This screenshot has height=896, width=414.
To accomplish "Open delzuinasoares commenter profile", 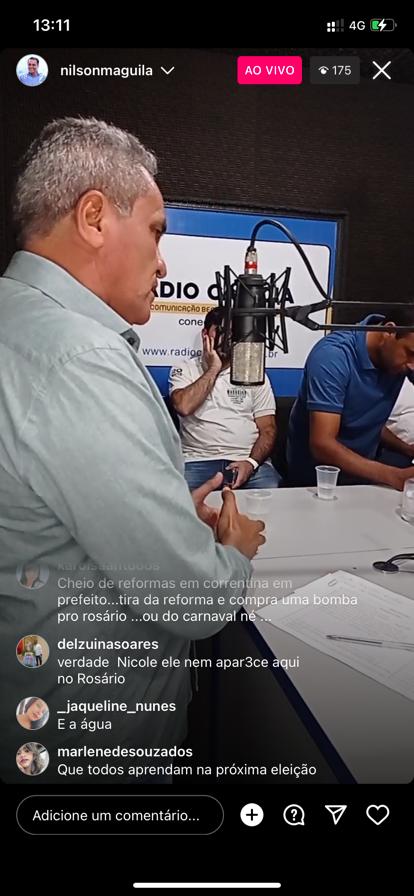I will click(x=33, y=651).
